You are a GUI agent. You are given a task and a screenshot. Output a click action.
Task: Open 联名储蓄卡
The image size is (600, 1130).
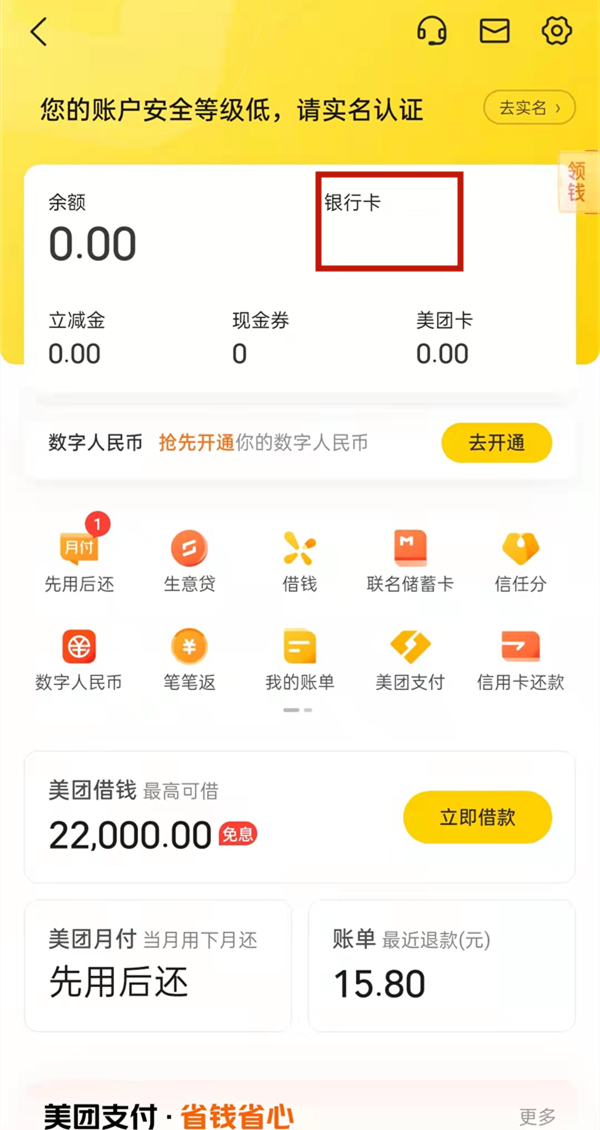tap(410, 560)
